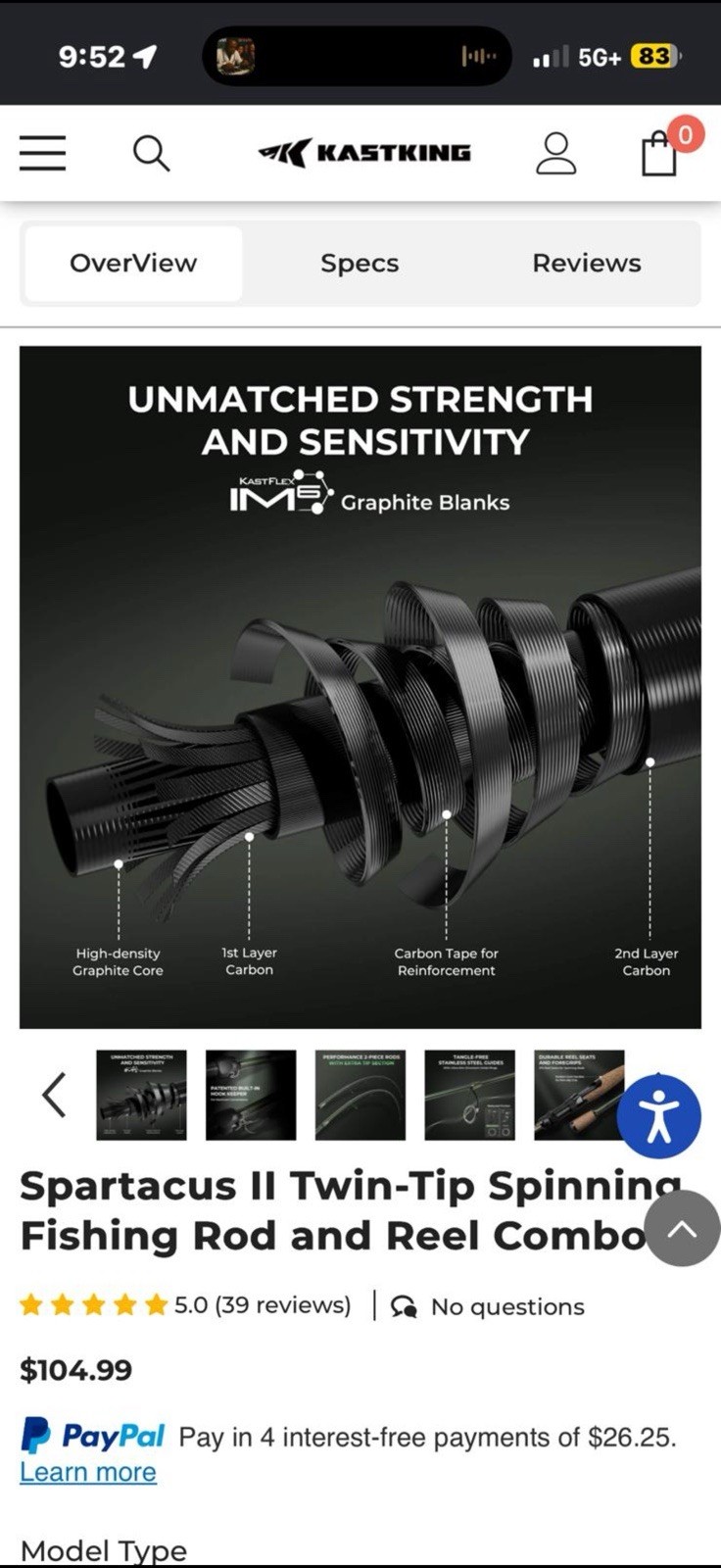The width and height of the screenshot is (721, 1568).
Task: Open the No questions link
Action: click(x=487, y=1306)
